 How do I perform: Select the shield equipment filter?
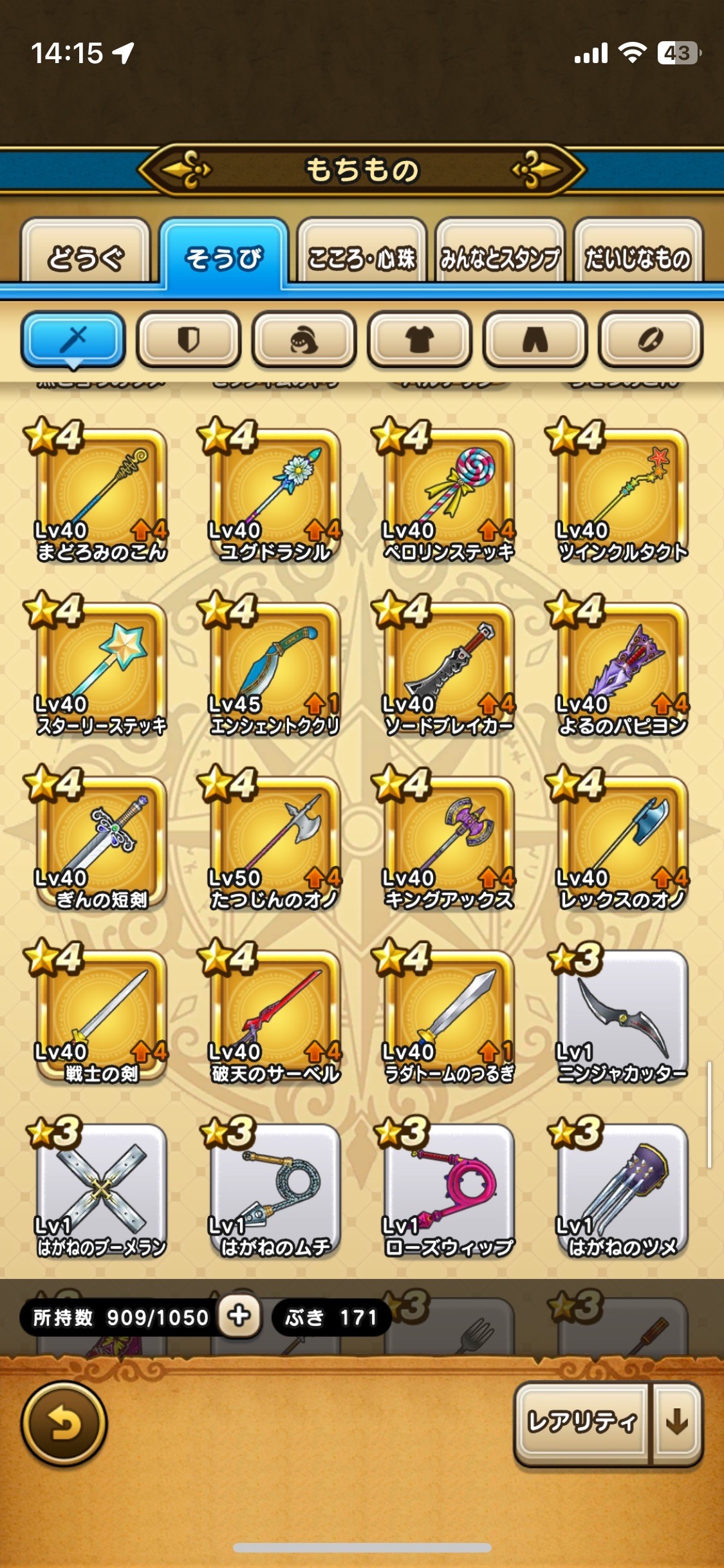[x=189, y=340]
